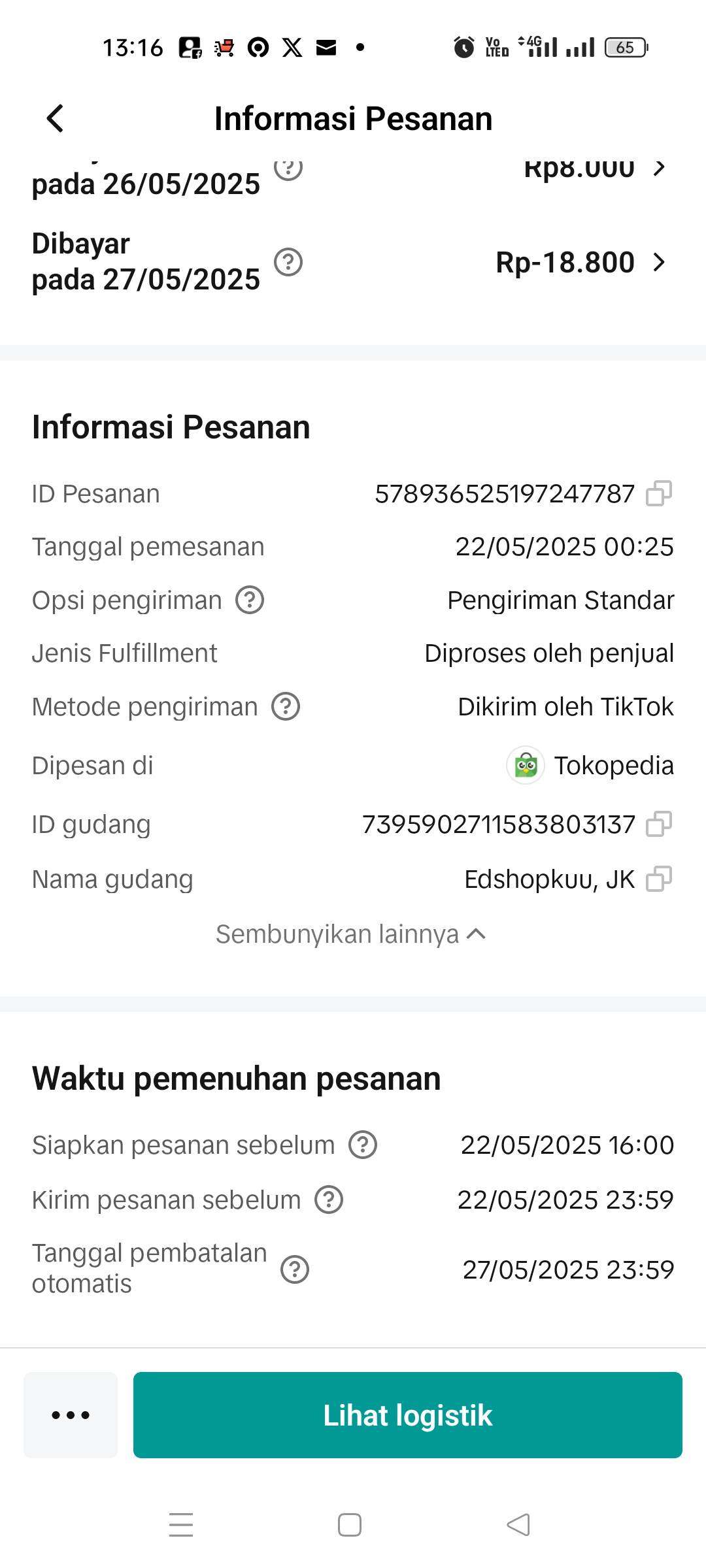Open the three-dot more options button
The image size is (706, 1568).
[71, 1415]
